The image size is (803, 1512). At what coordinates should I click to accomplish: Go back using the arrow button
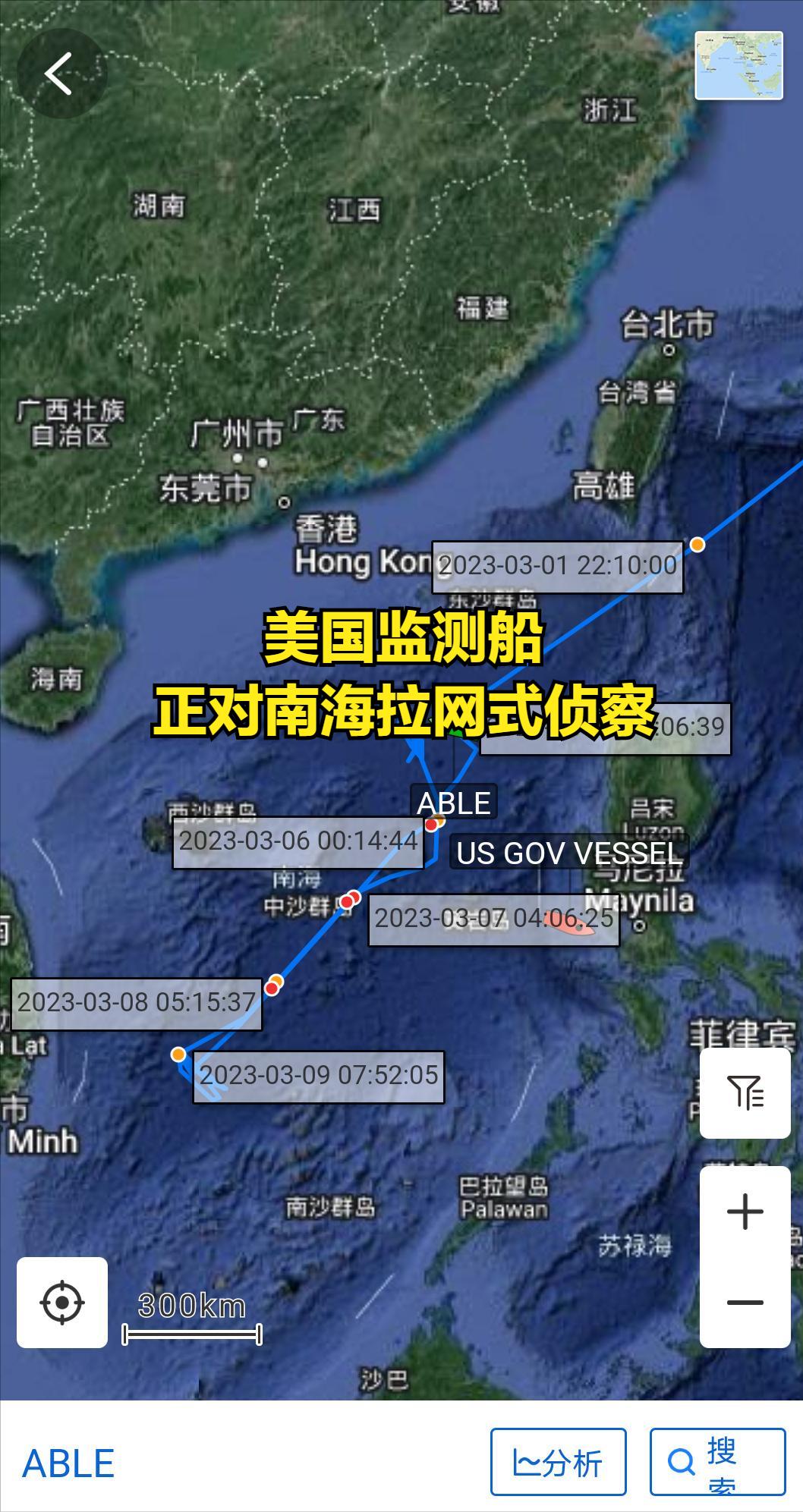[x=61, y=74]
